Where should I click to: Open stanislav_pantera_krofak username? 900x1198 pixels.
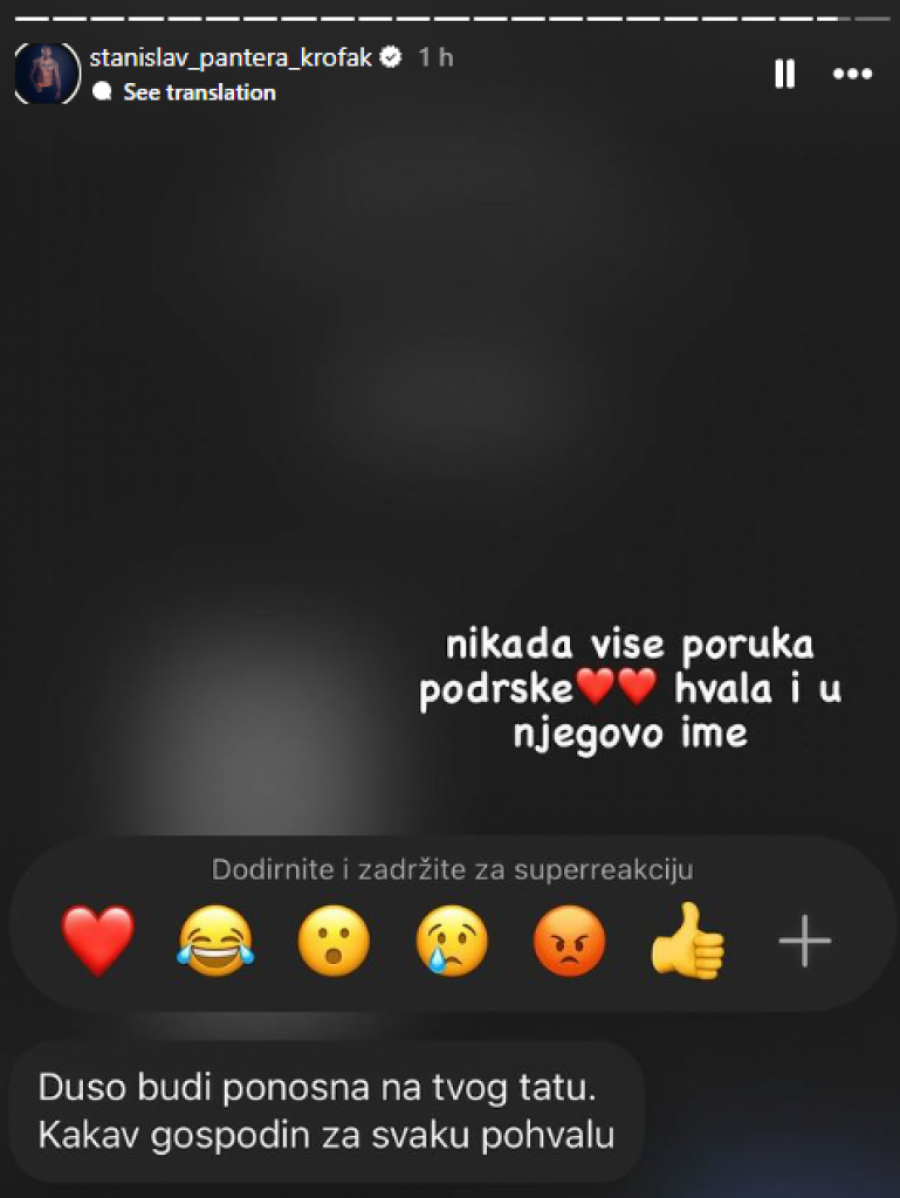tap(231, 58)
